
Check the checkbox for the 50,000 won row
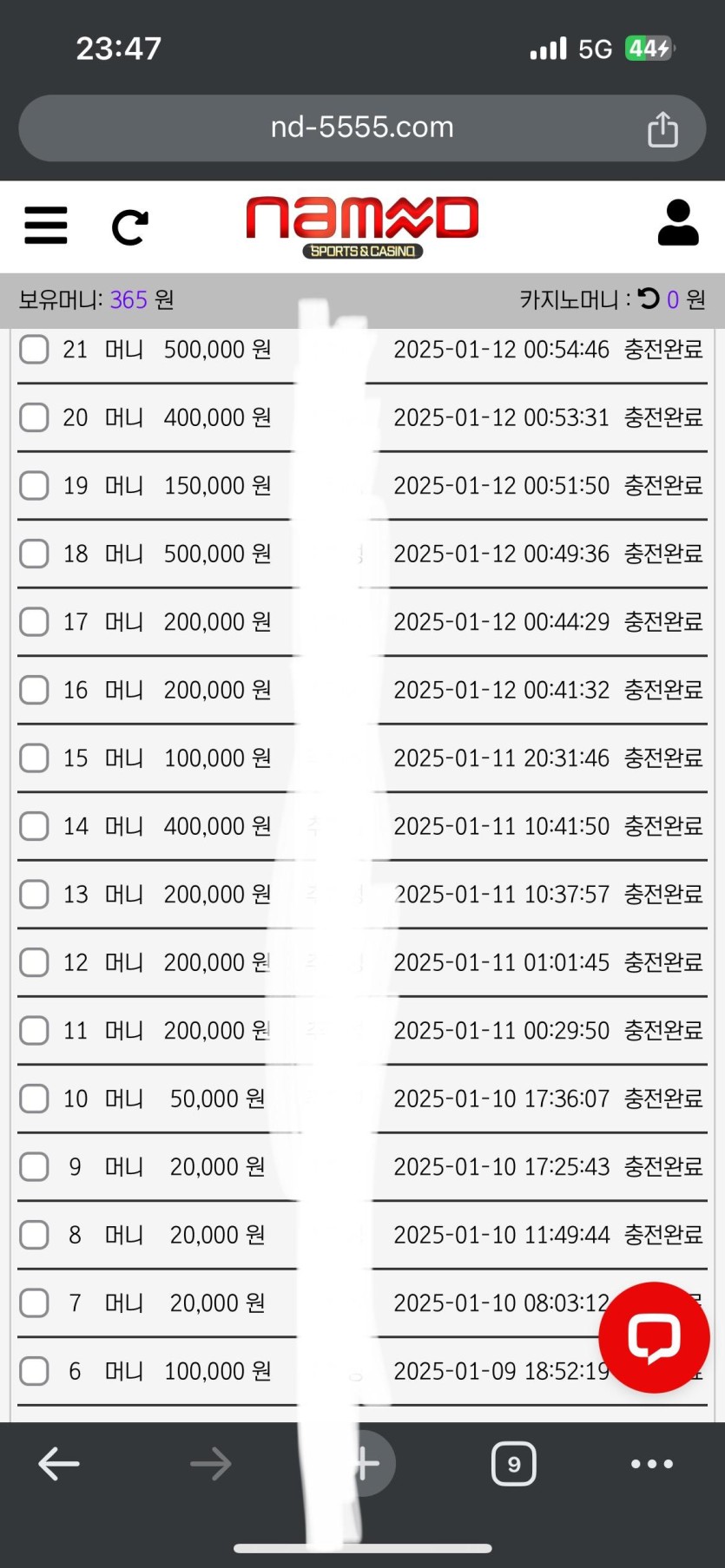click(34, 1099)
